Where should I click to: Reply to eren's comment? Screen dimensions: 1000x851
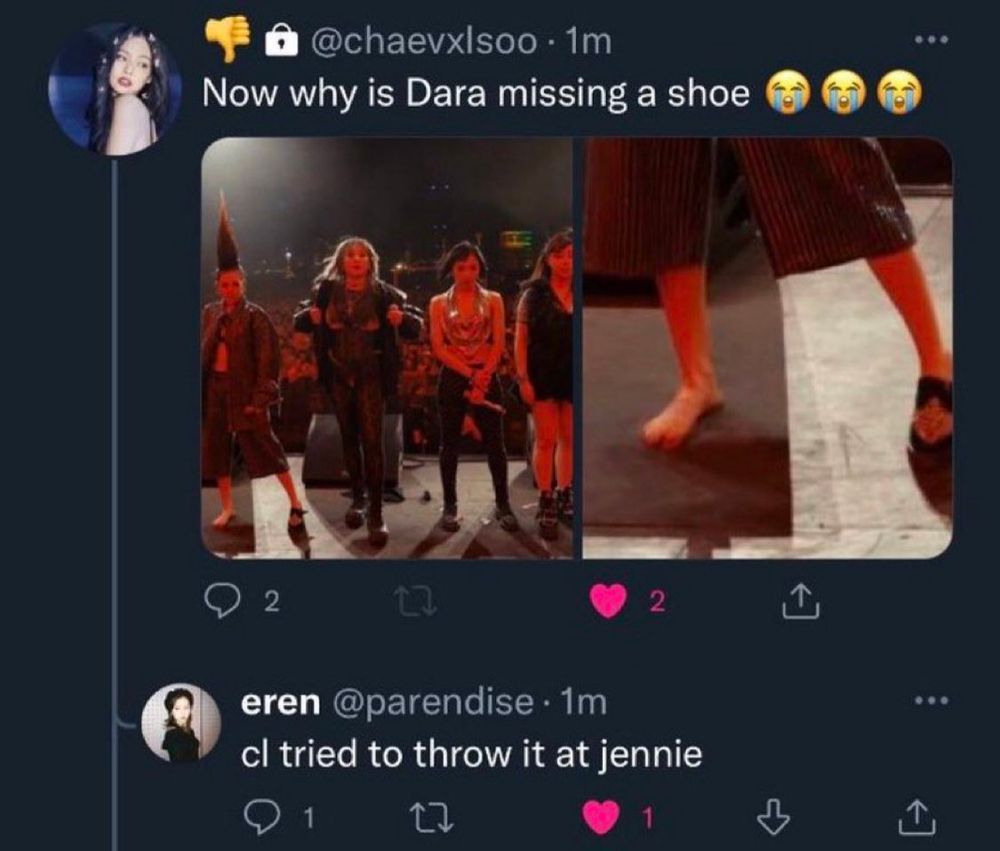(x=261, y=817)
